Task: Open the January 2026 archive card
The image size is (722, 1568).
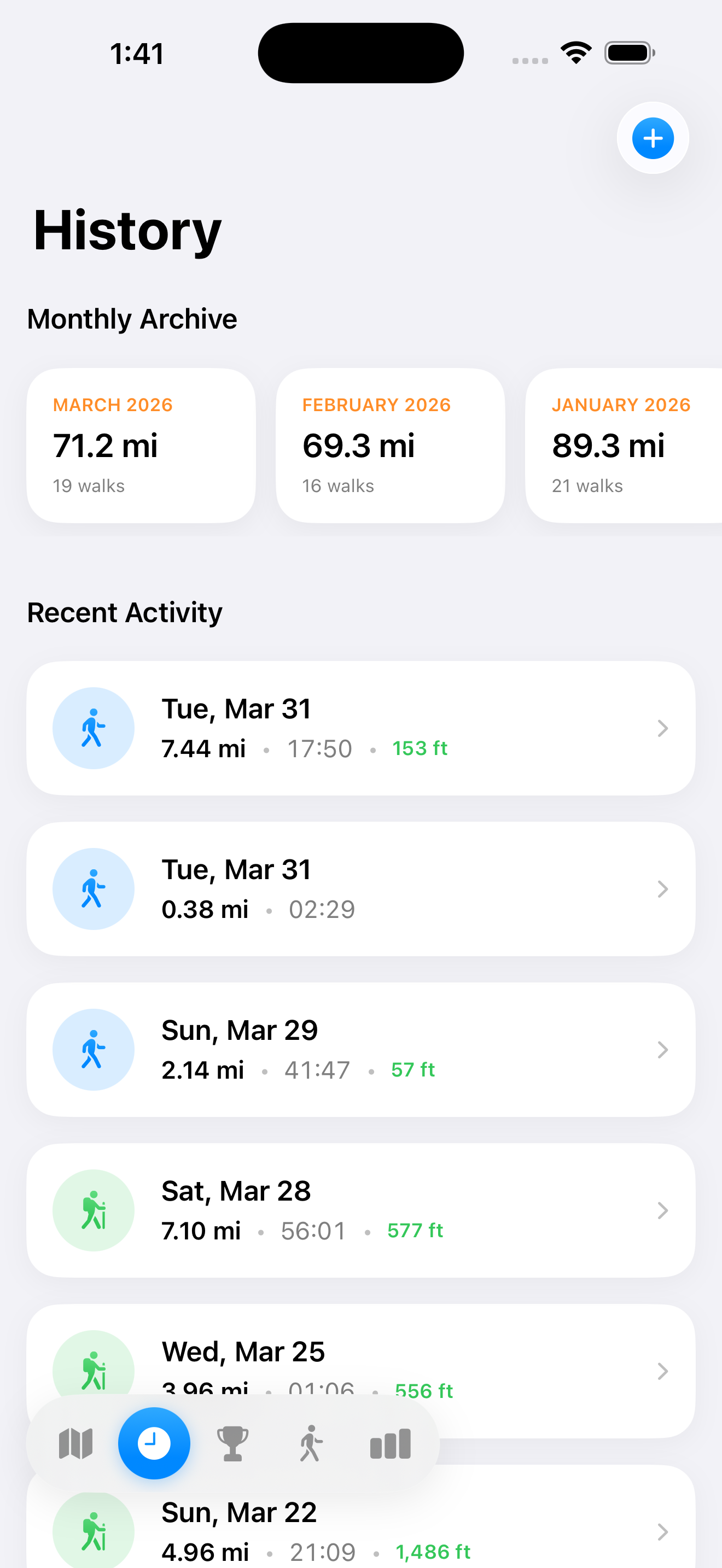Action: [624, 445]
